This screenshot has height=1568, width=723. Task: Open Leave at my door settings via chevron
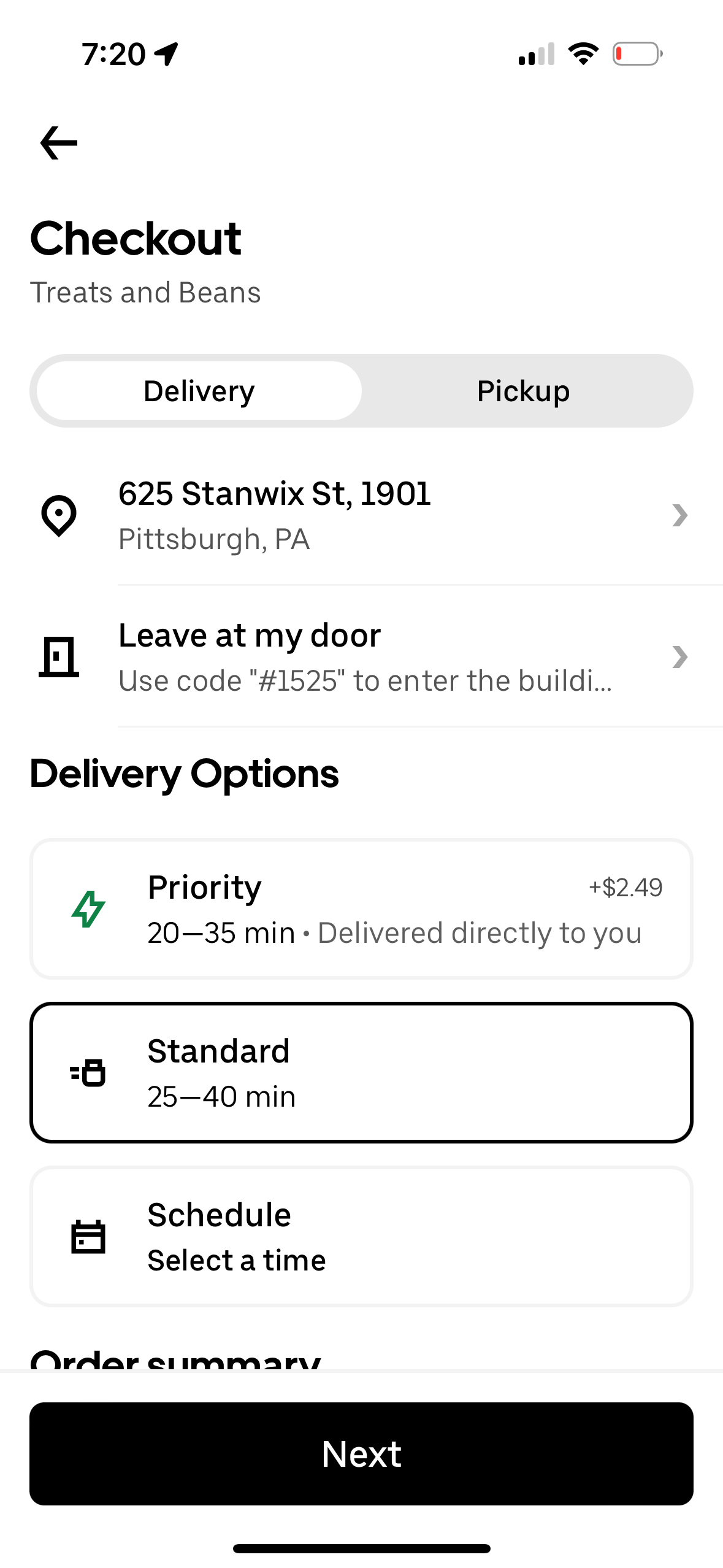(x=679, y=657)
